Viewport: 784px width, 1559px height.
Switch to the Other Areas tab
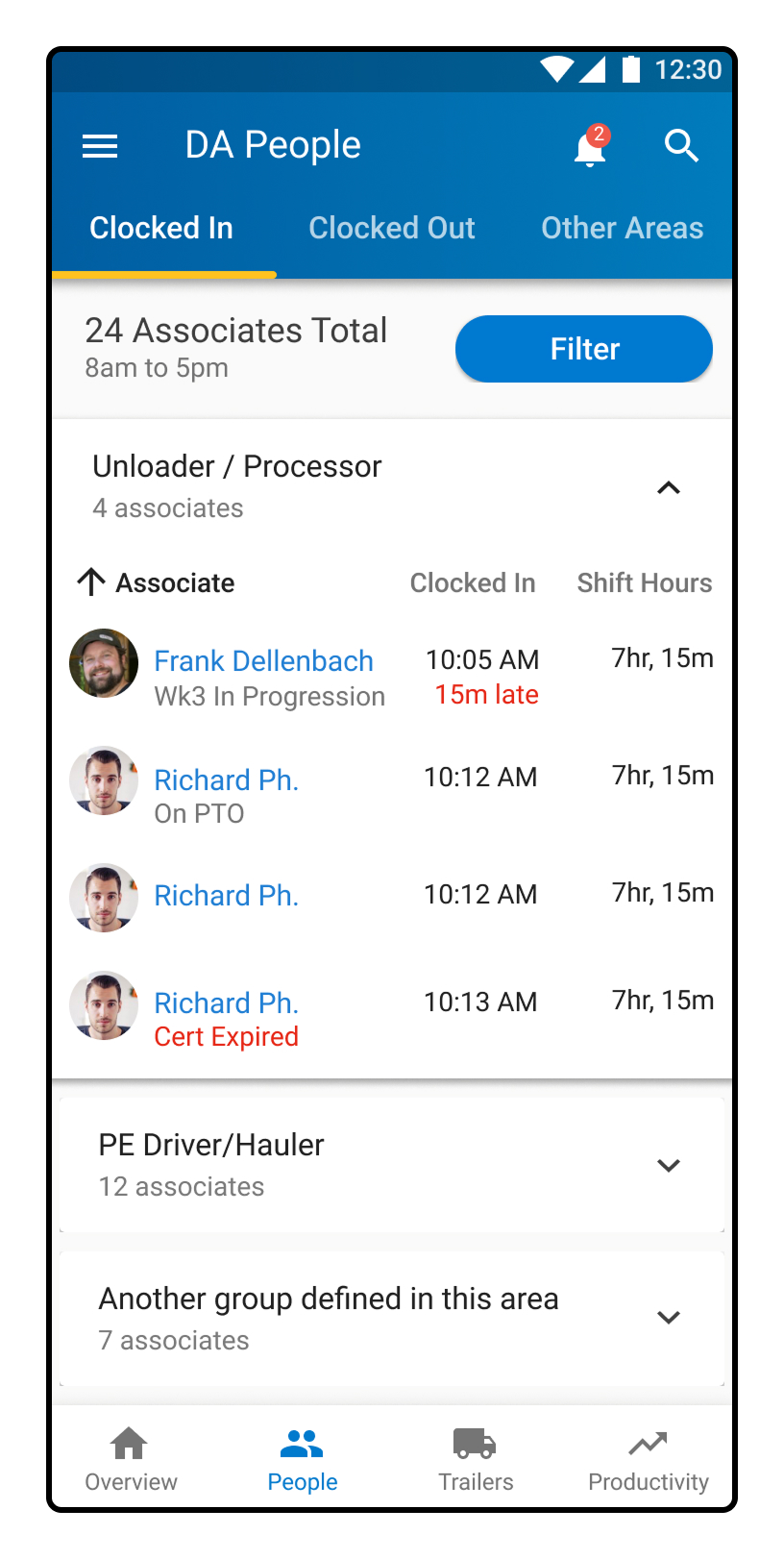623,228
